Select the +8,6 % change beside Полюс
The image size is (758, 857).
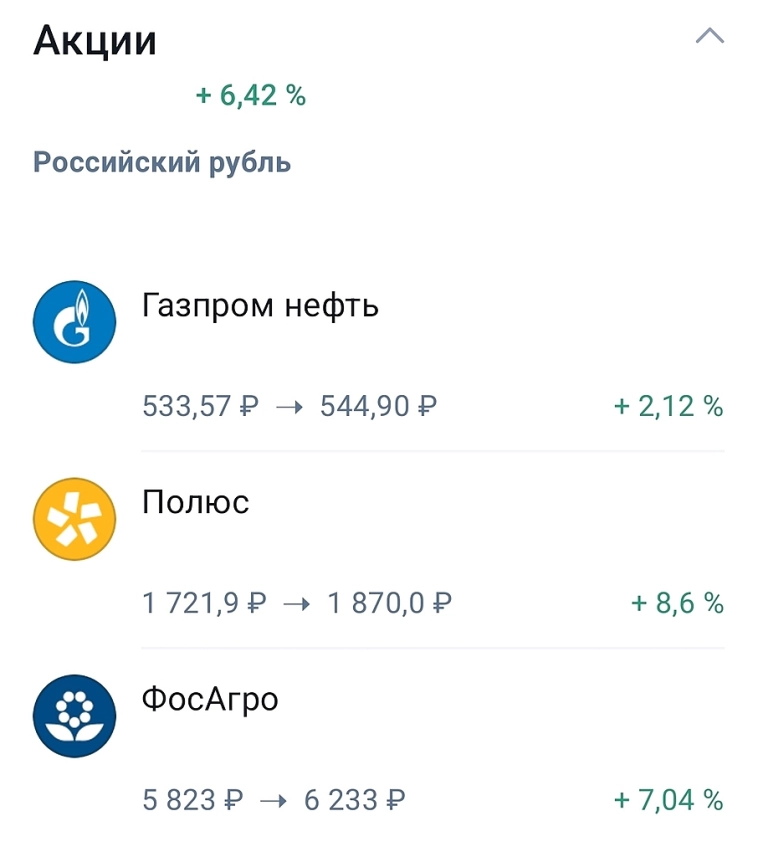(x=676, y=602)
